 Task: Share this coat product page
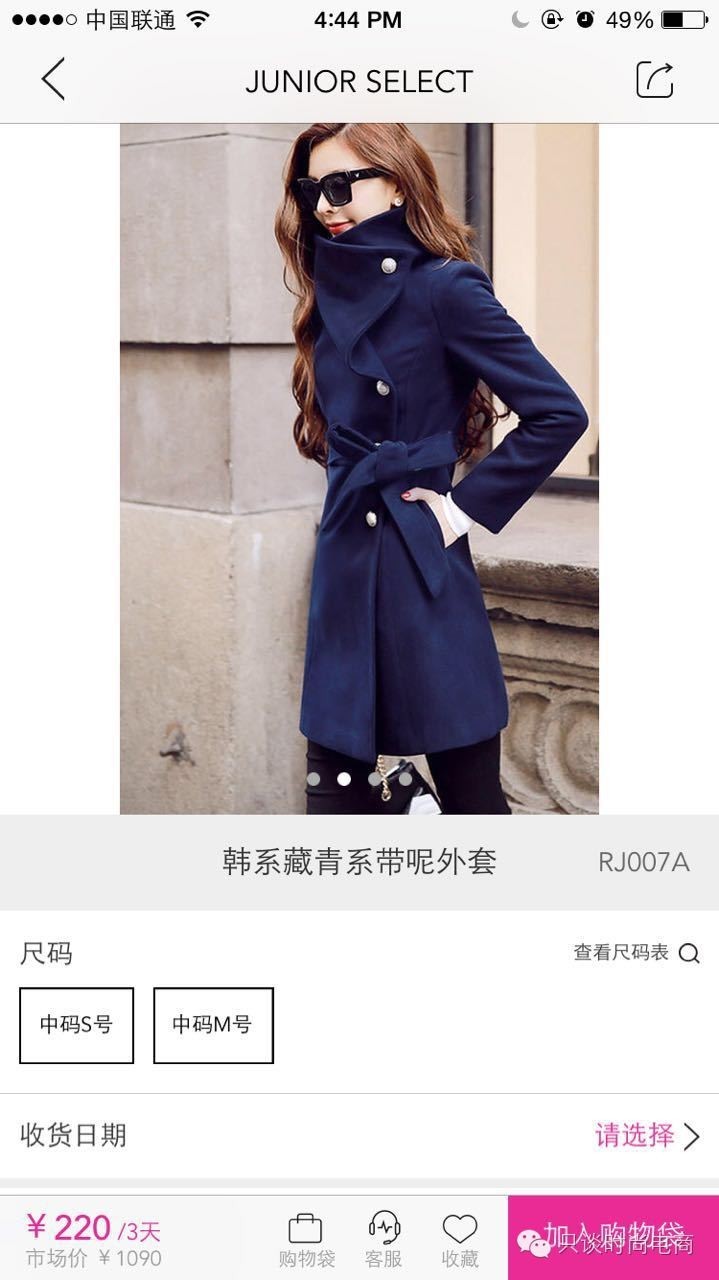655,80
